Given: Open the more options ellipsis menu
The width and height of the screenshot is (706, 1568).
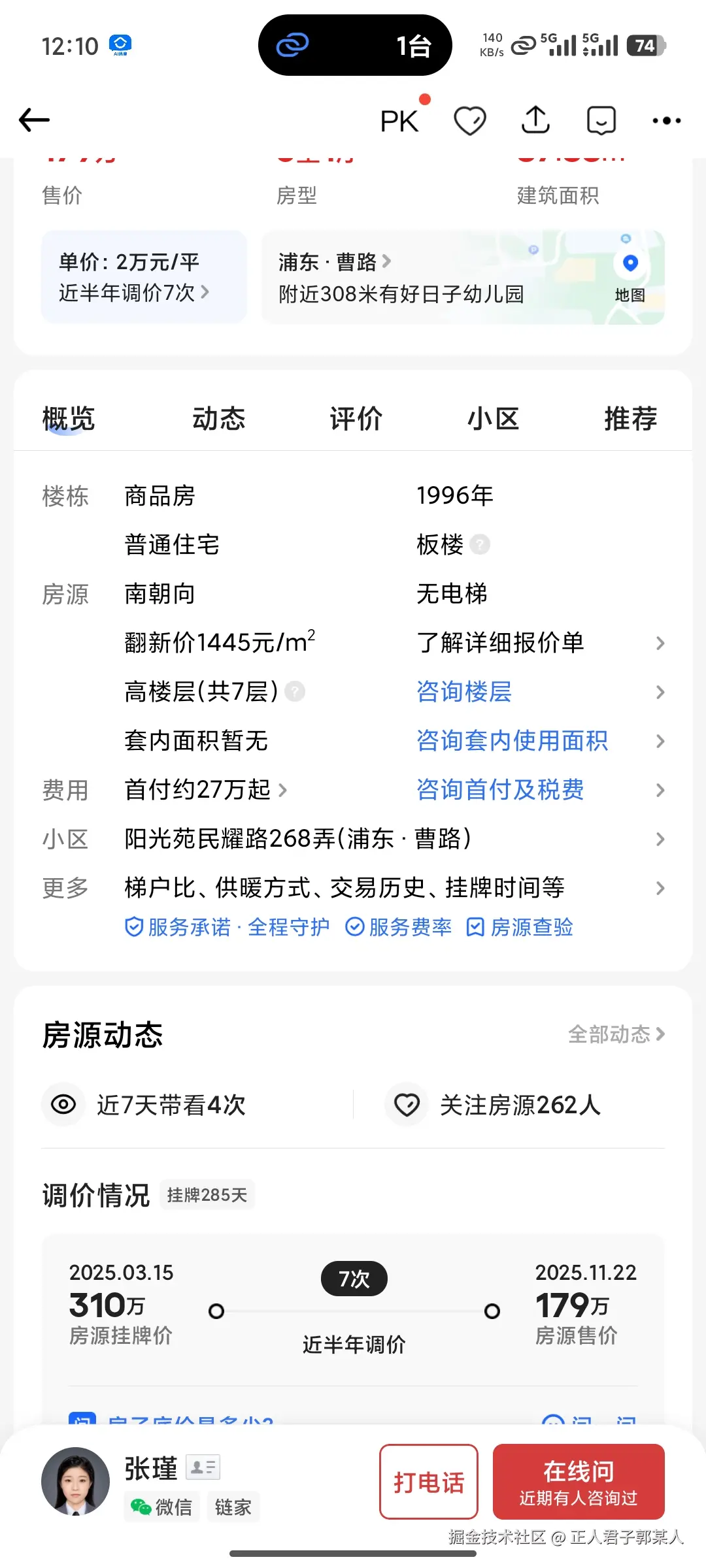Looking at the screenshot, I should pos(667,120).
